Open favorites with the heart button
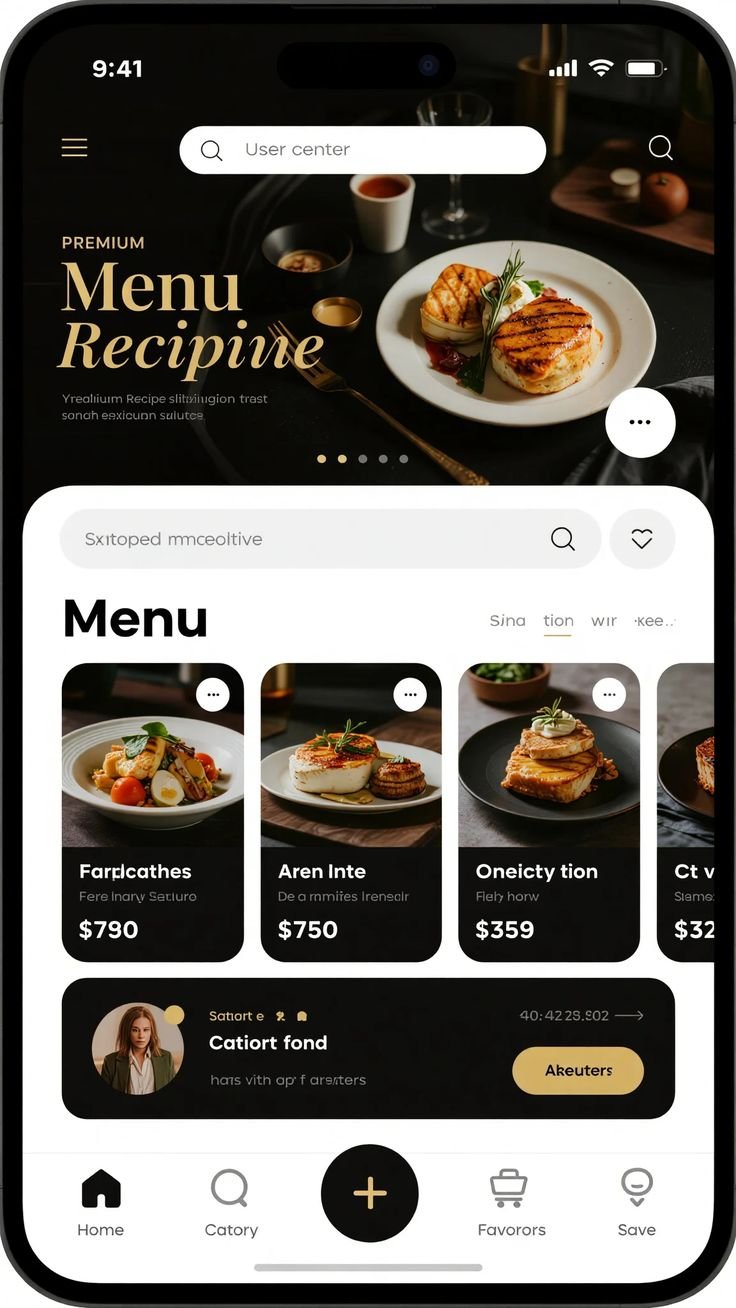This screenshot has height=1308, width=736. (x=642, y=539)
